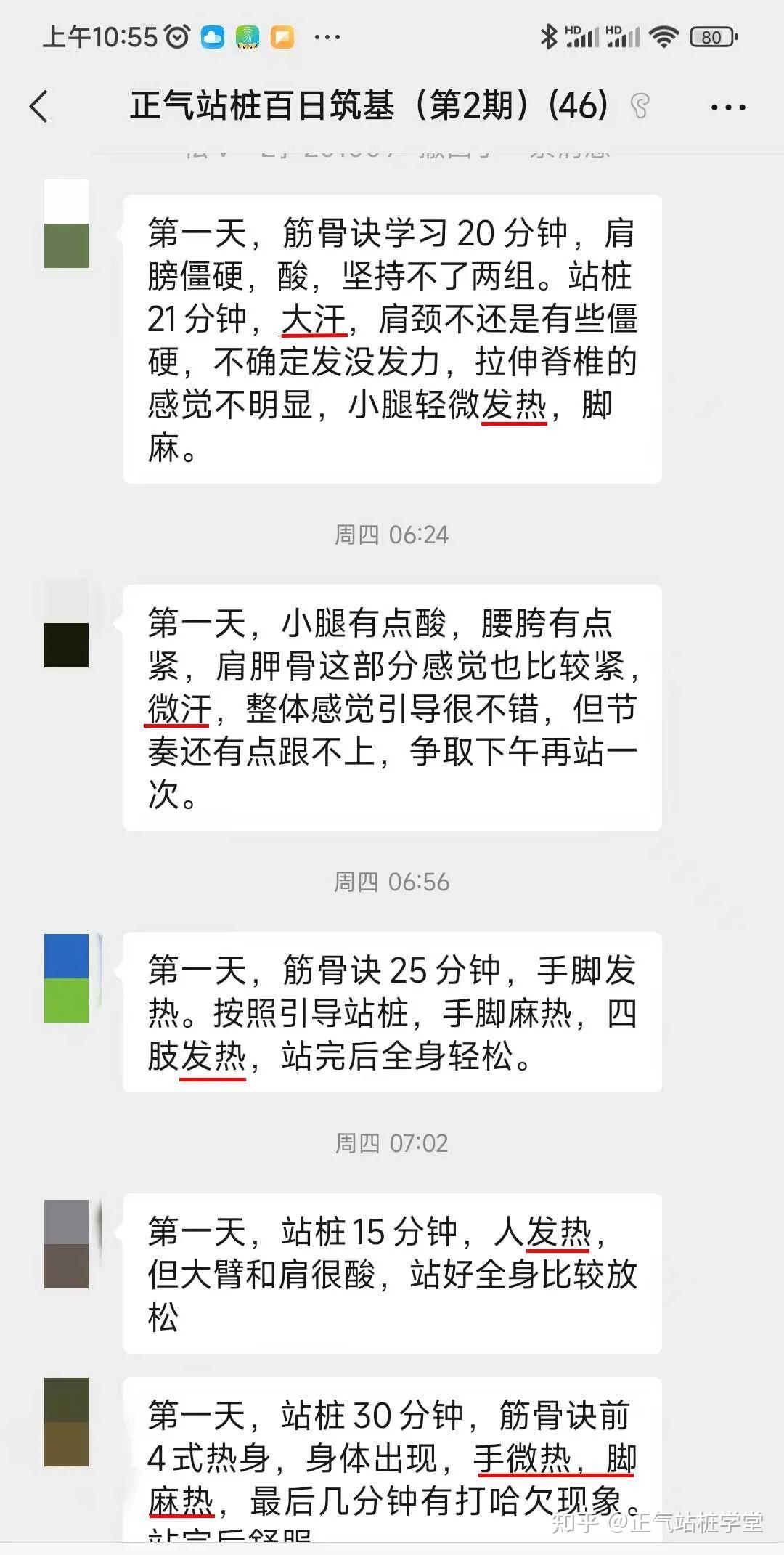View profile of the 筋骨诀25分钟 sender
The height and width of the screenshot is (1555, 784).
(66, 978)
